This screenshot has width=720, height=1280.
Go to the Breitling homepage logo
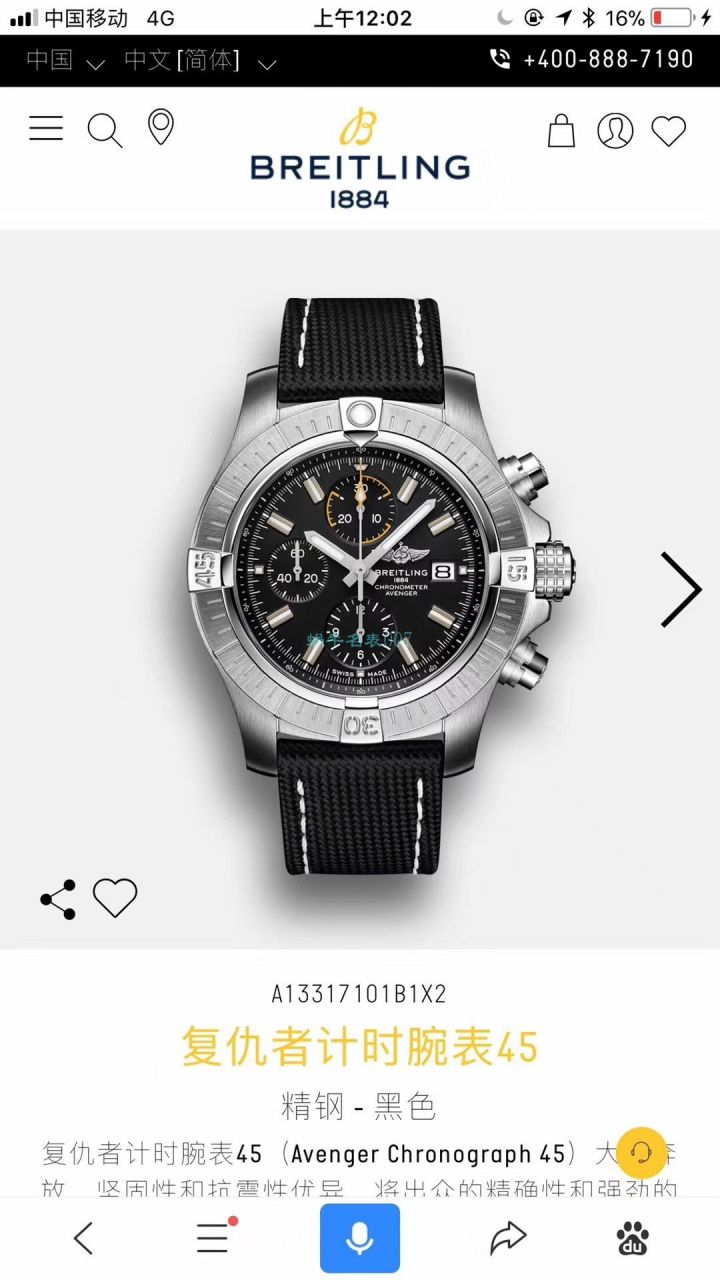[x=359, y=158]
